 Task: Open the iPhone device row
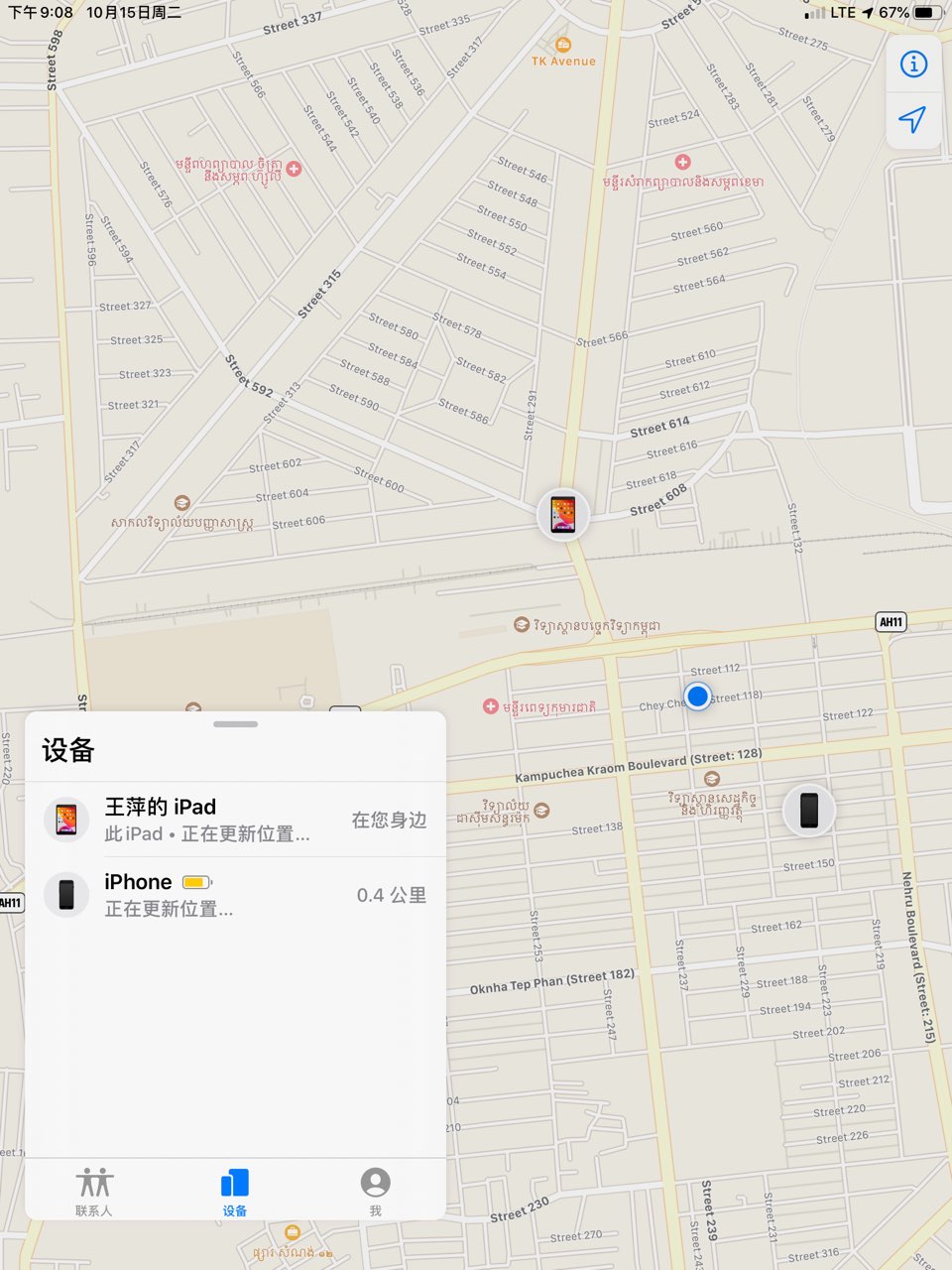pos(235,894)
